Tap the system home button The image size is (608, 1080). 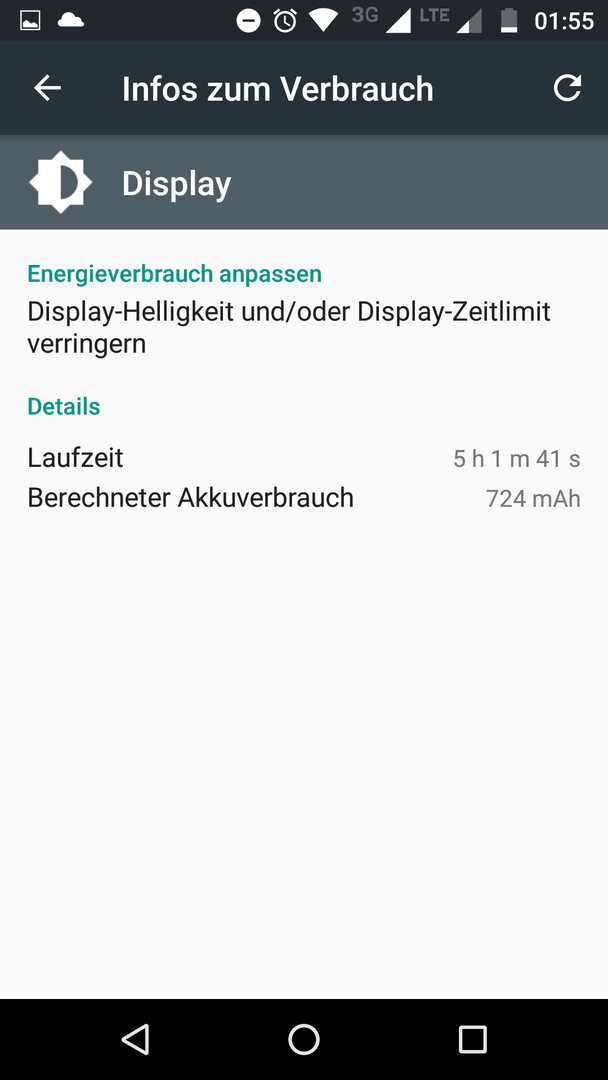click(304, 1039)
